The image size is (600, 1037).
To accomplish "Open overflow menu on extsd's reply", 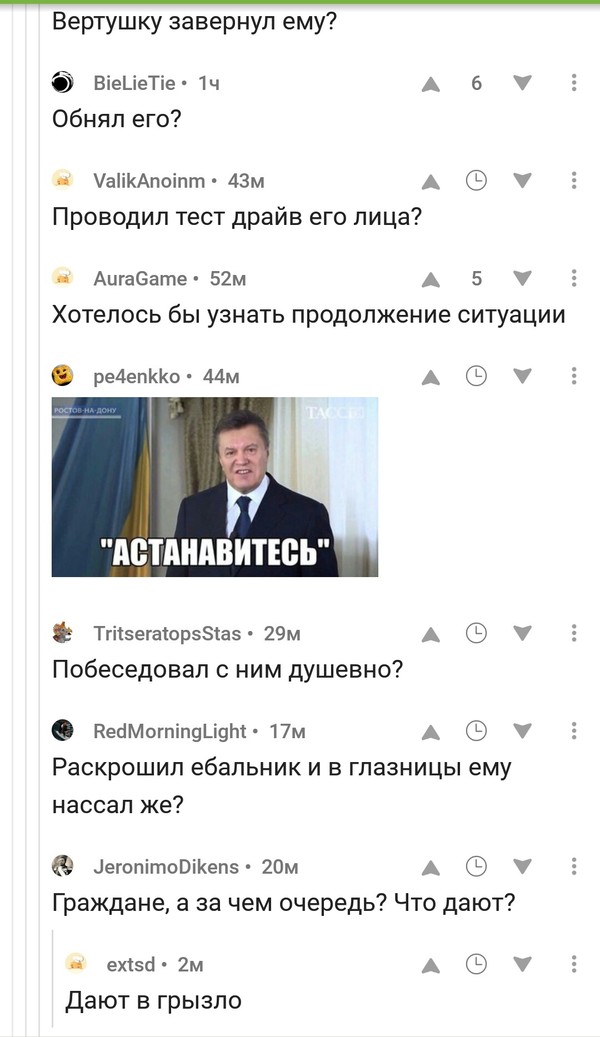I will pyautogui.click(x=574, y=964).
